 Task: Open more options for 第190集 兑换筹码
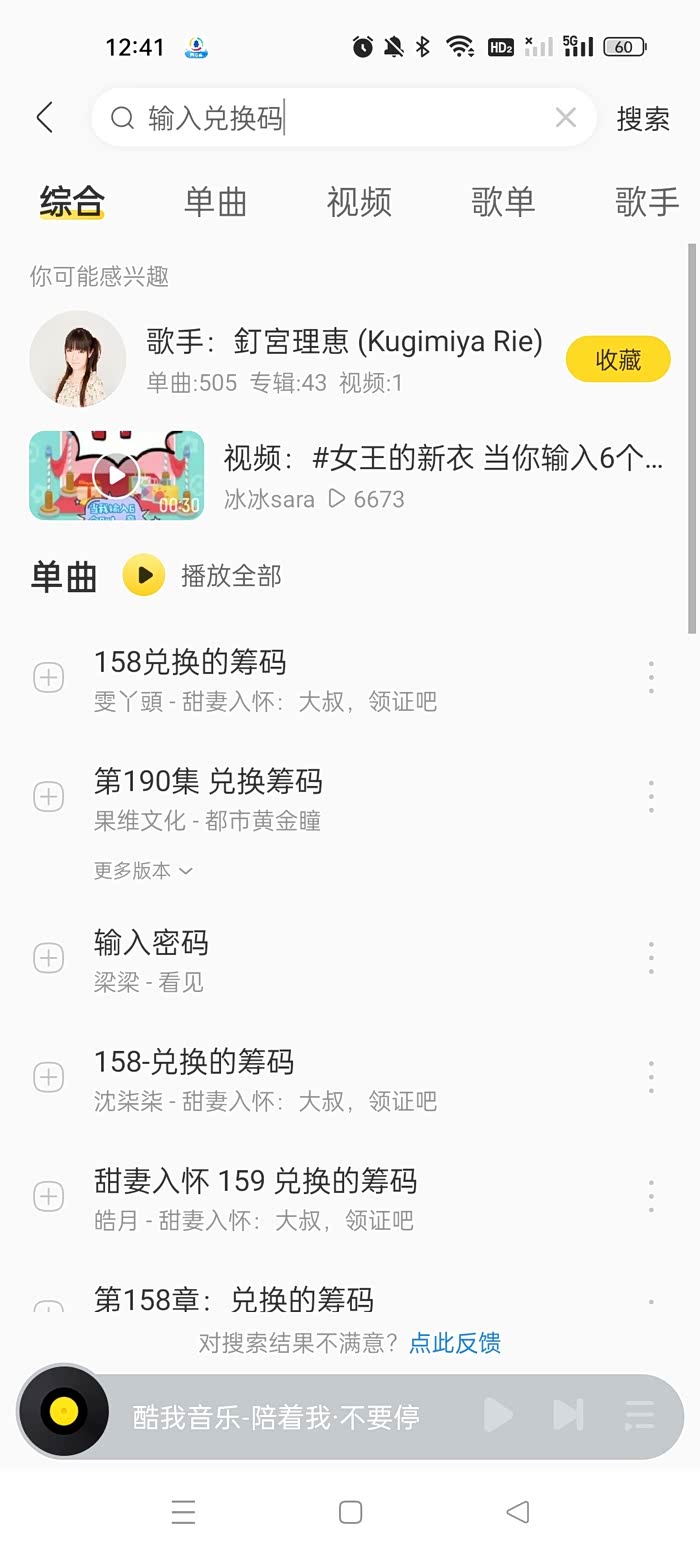click(x=651, y=797)
